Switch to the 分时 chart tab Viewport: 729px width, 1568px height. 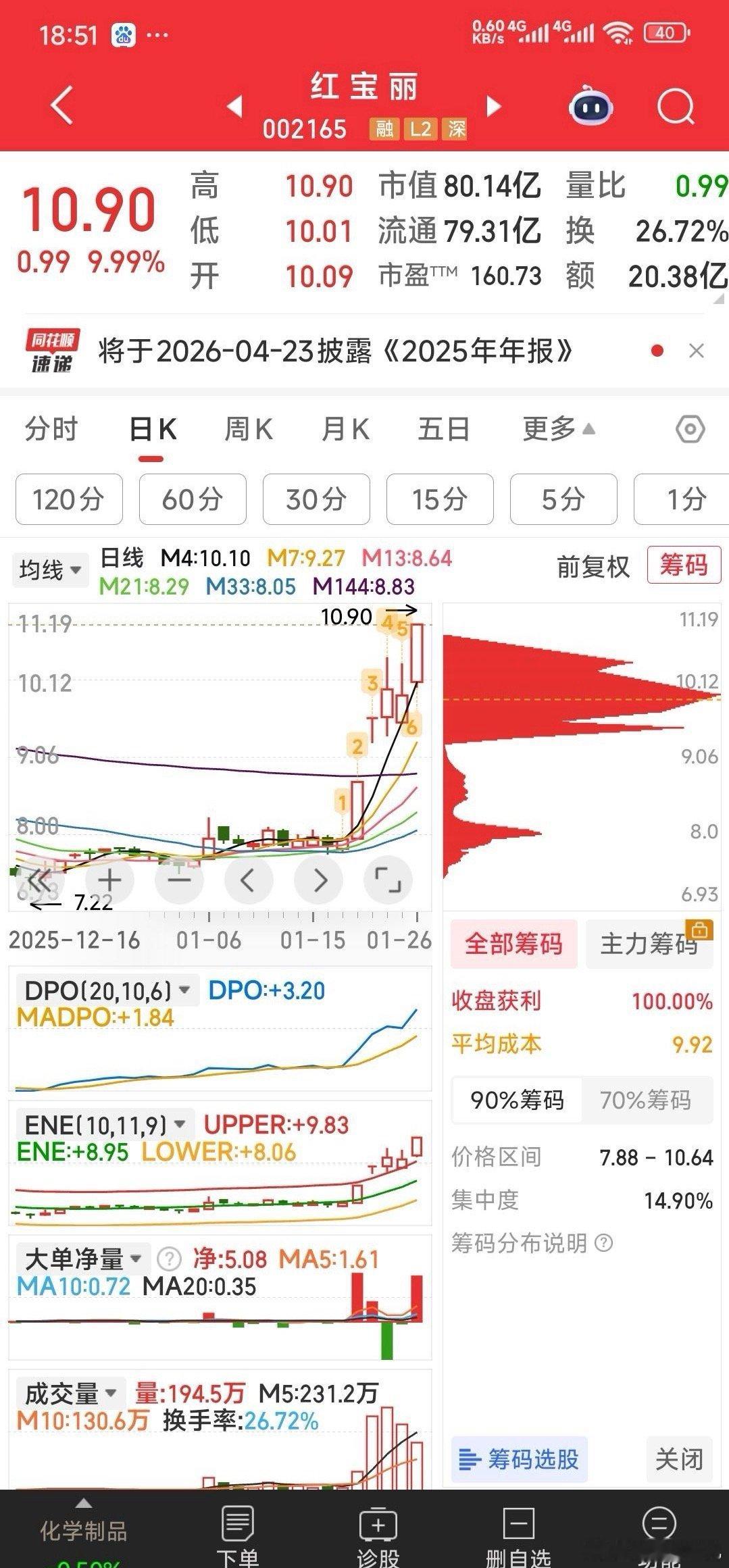51,429
